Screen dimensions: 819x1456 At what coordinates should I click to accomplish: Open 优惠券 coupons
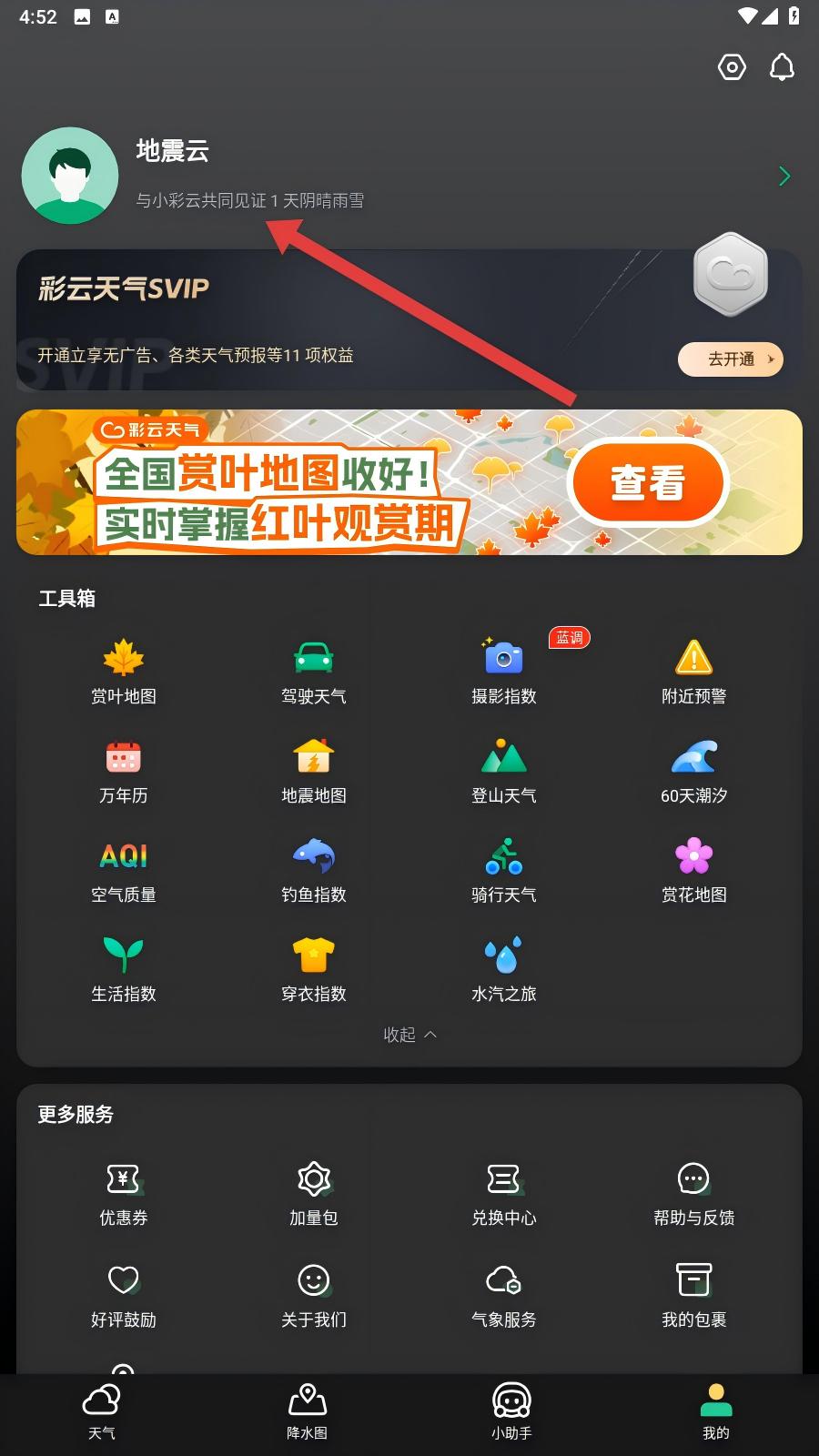point(124,1194)
